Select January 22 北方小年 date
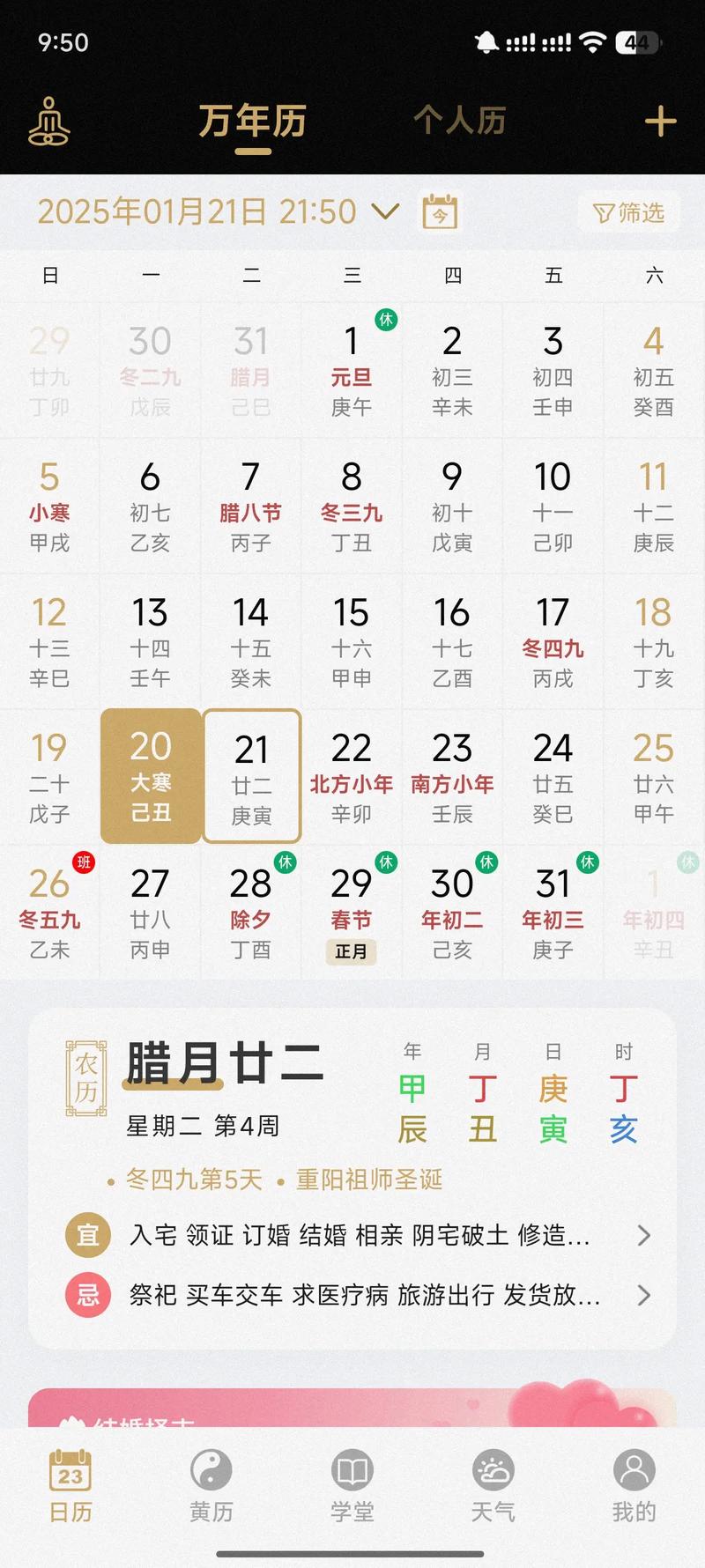Image resolution: width=705 pixels, height=1568 pixels. pyautogui.click(x=352, y=776)
